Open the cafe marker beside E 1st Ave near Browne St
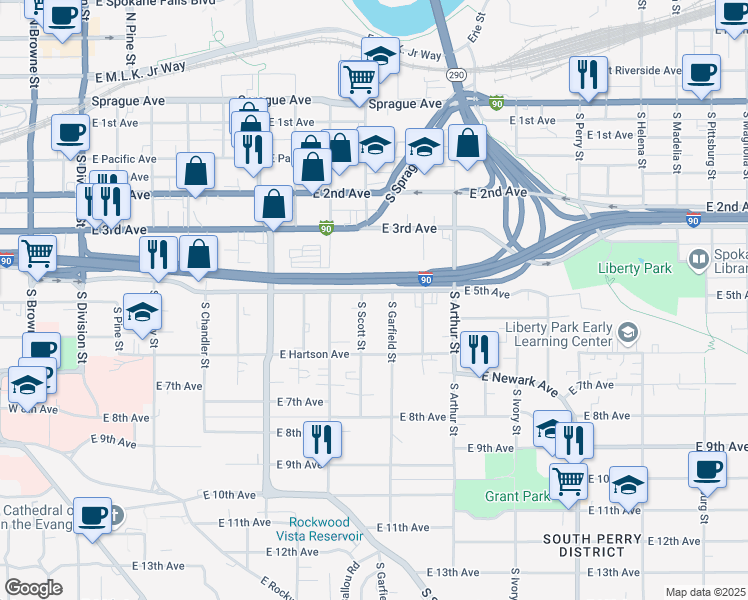The image size is (748, 600). pos(69,131)
